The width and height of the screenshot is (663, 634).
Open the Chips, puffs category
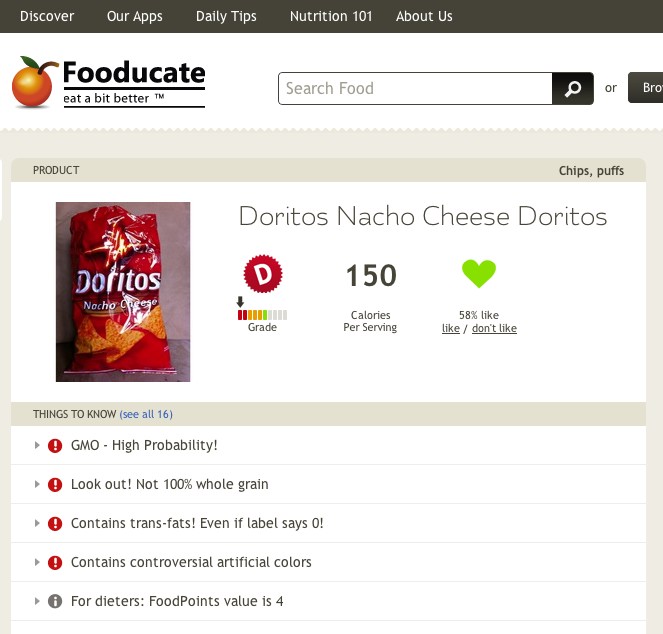point(591,171)
